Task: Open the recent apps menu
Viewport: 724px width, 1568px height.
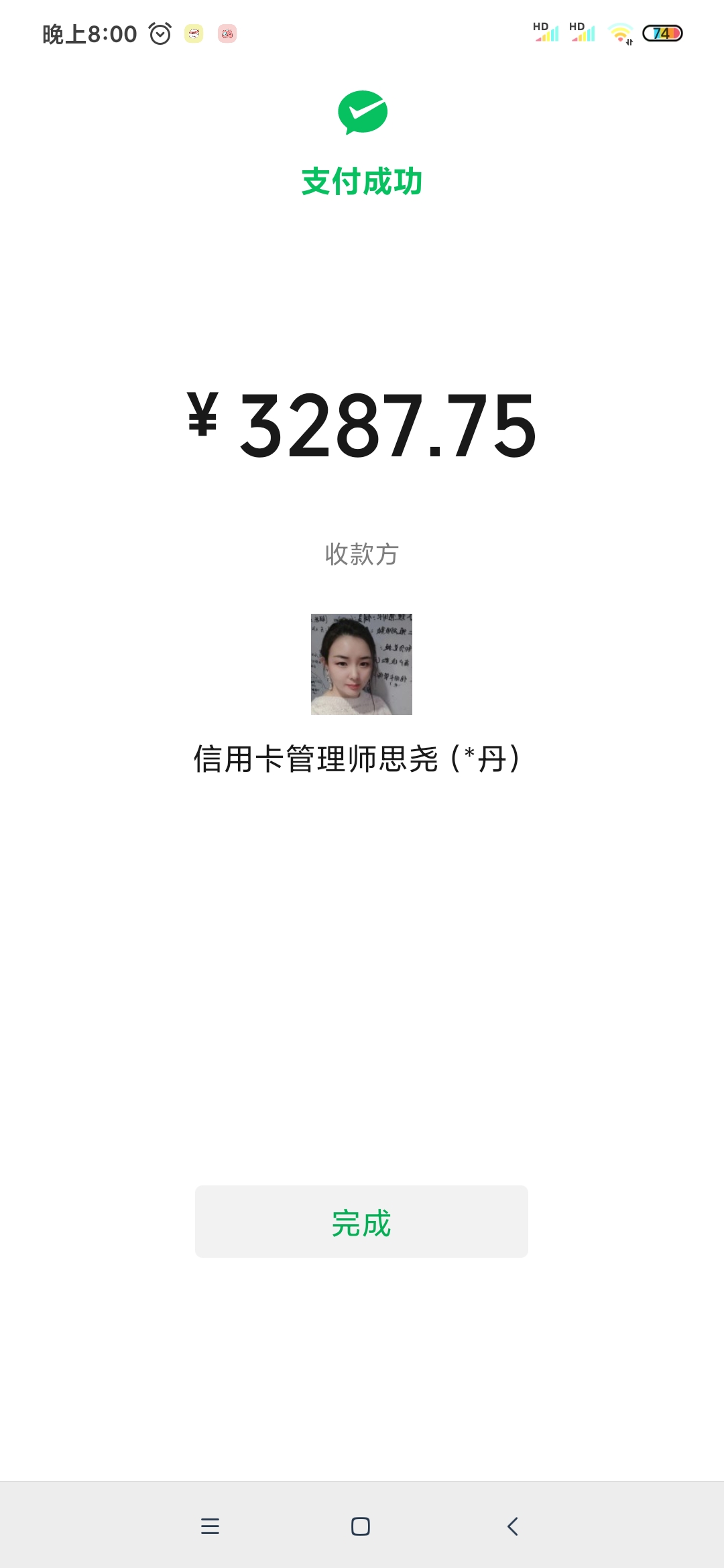Action: [x=210, y=1526]
